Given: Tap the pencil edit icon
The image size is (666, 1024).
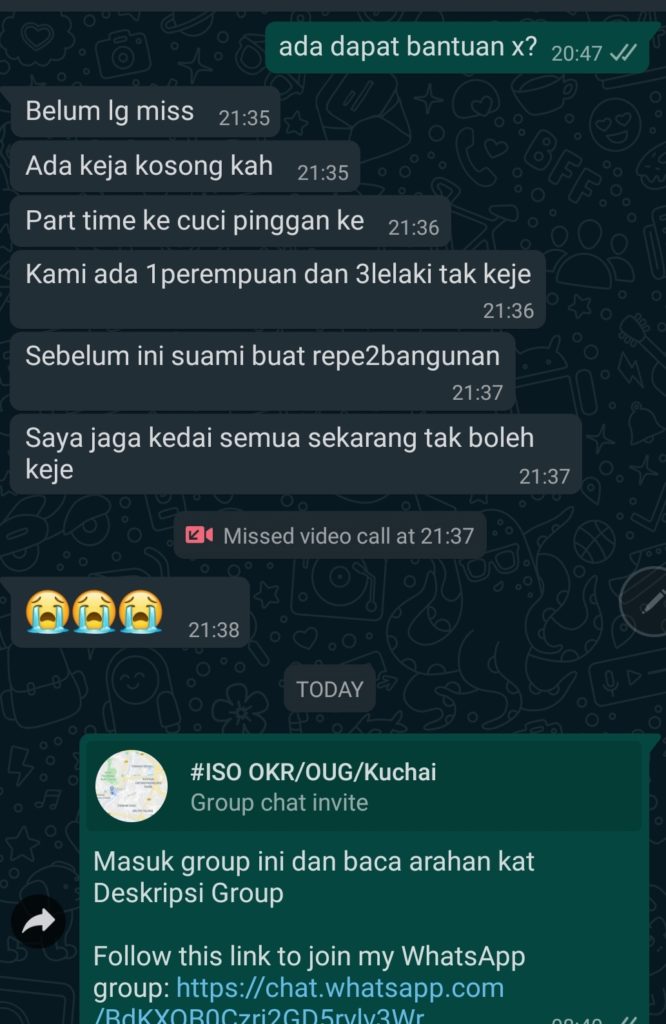Looking at the screenshot, I should coord(648,601).
